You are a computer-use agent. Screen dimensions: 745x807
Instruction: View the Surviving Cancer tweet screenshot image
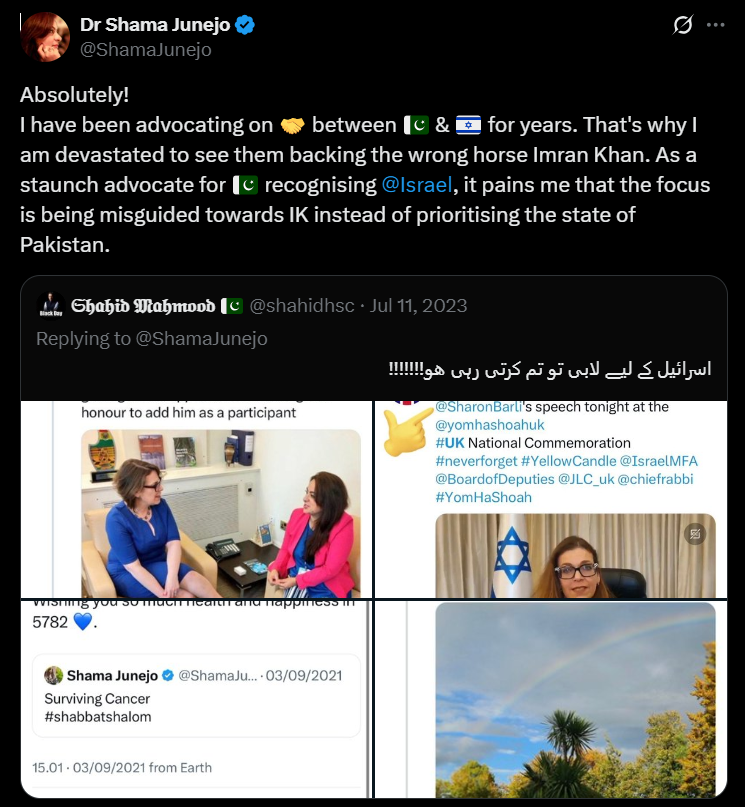[x=196, y=698]
